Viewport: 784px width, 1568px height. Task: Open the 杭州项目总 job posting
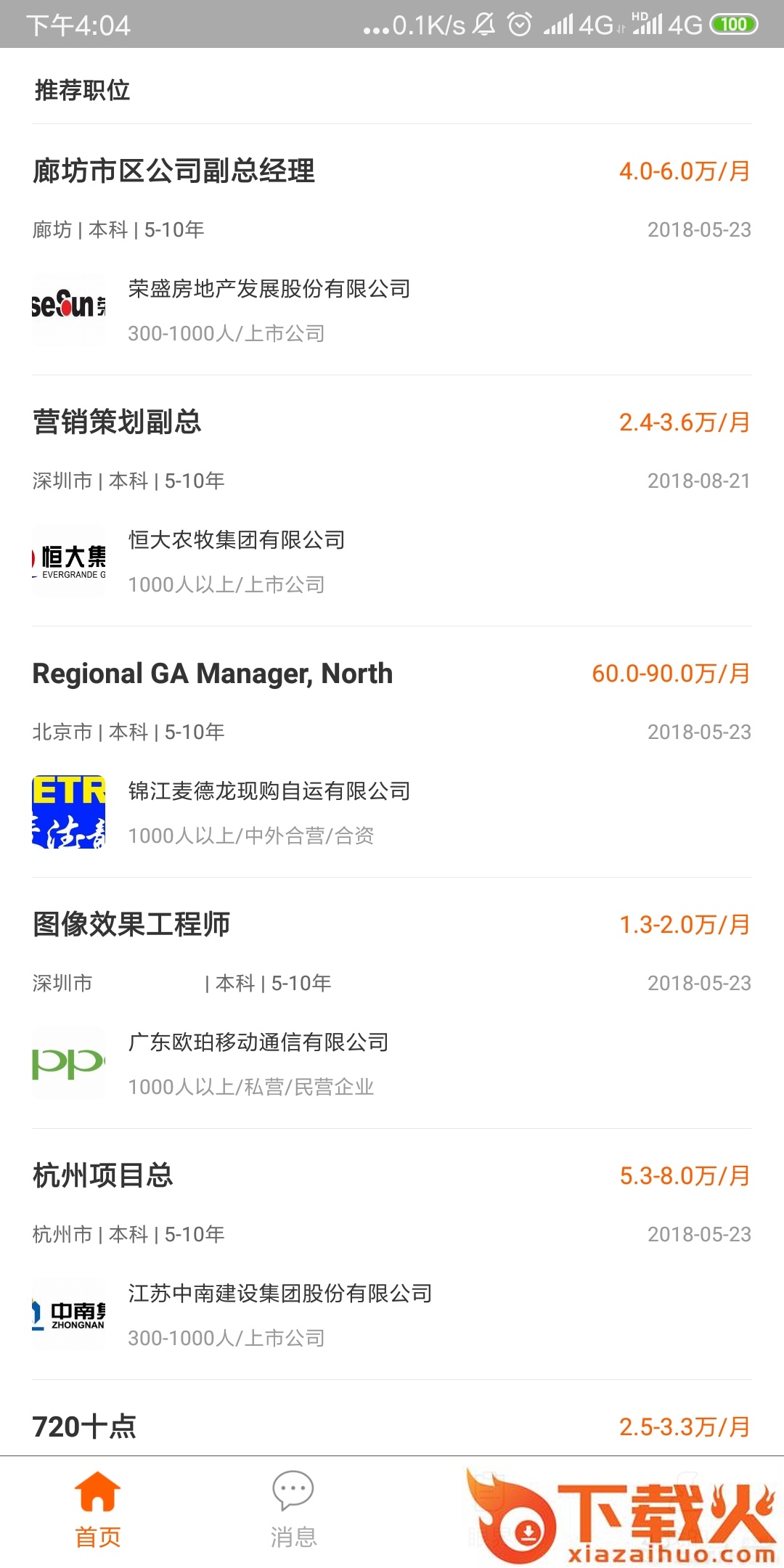point(105,1176)
